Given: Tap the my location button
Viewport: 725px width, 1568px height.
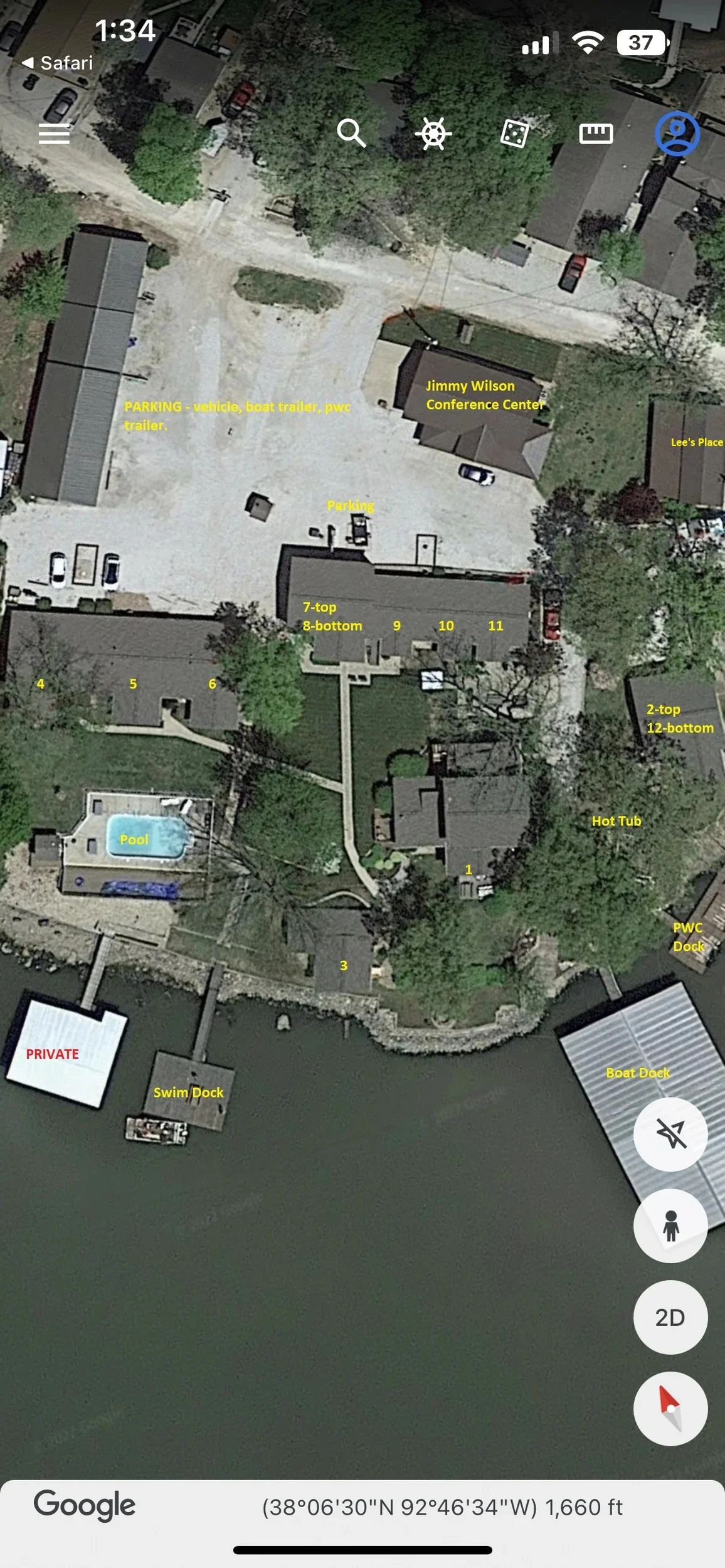Looking at the screenshot, I should click(670, 1134).
